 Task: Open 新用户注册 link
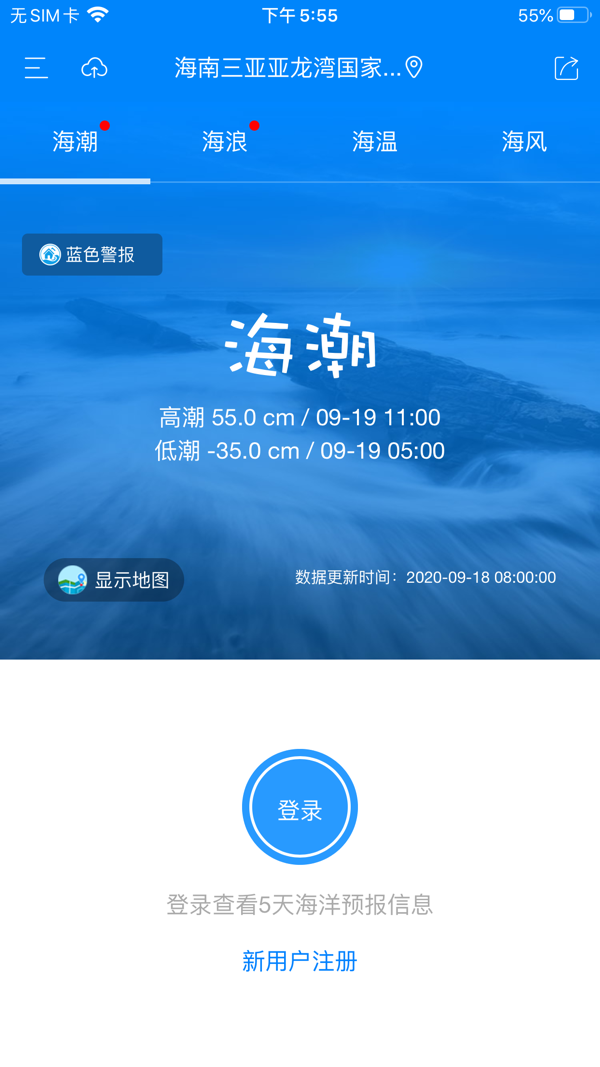point(300,961)
